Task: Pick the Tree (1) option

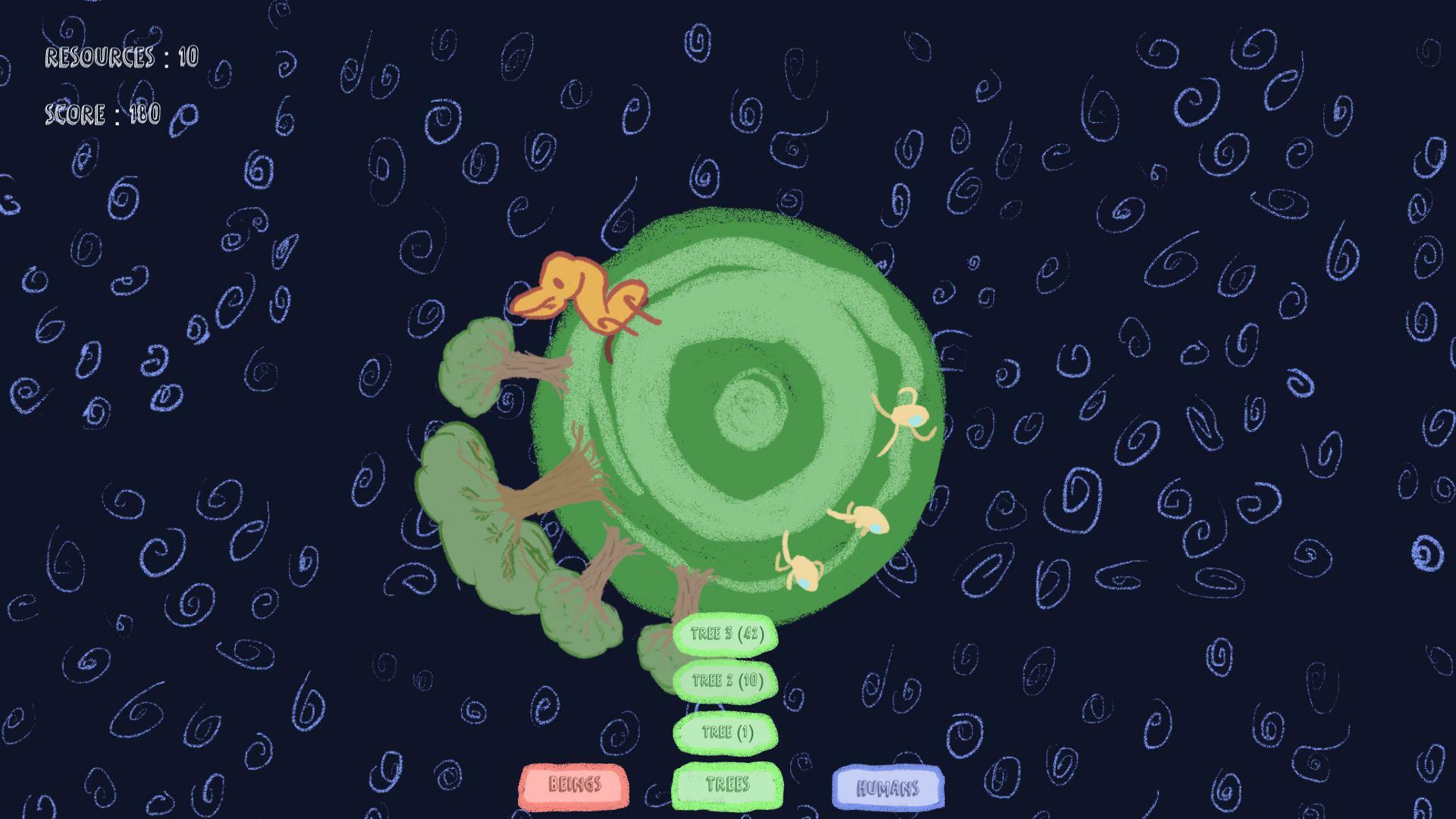Action: point(726,733)
